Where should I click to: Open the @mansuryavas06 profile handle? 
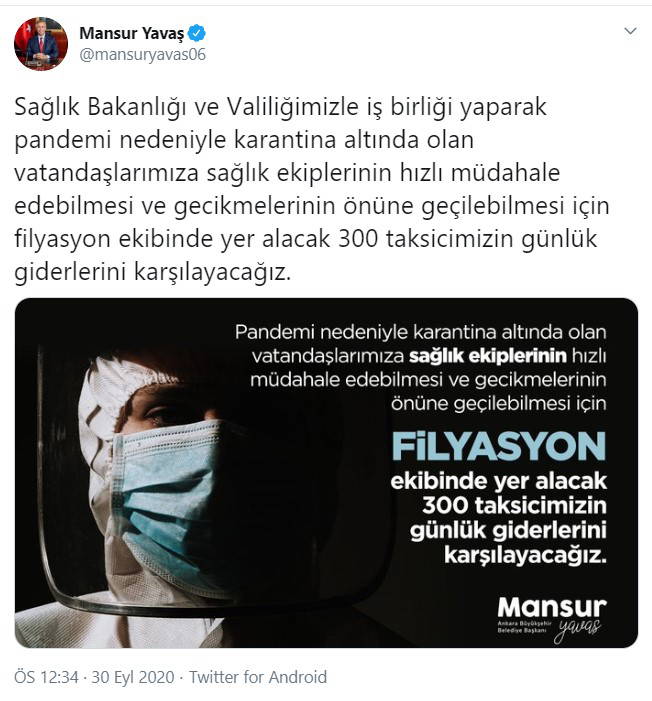[142, 54]
